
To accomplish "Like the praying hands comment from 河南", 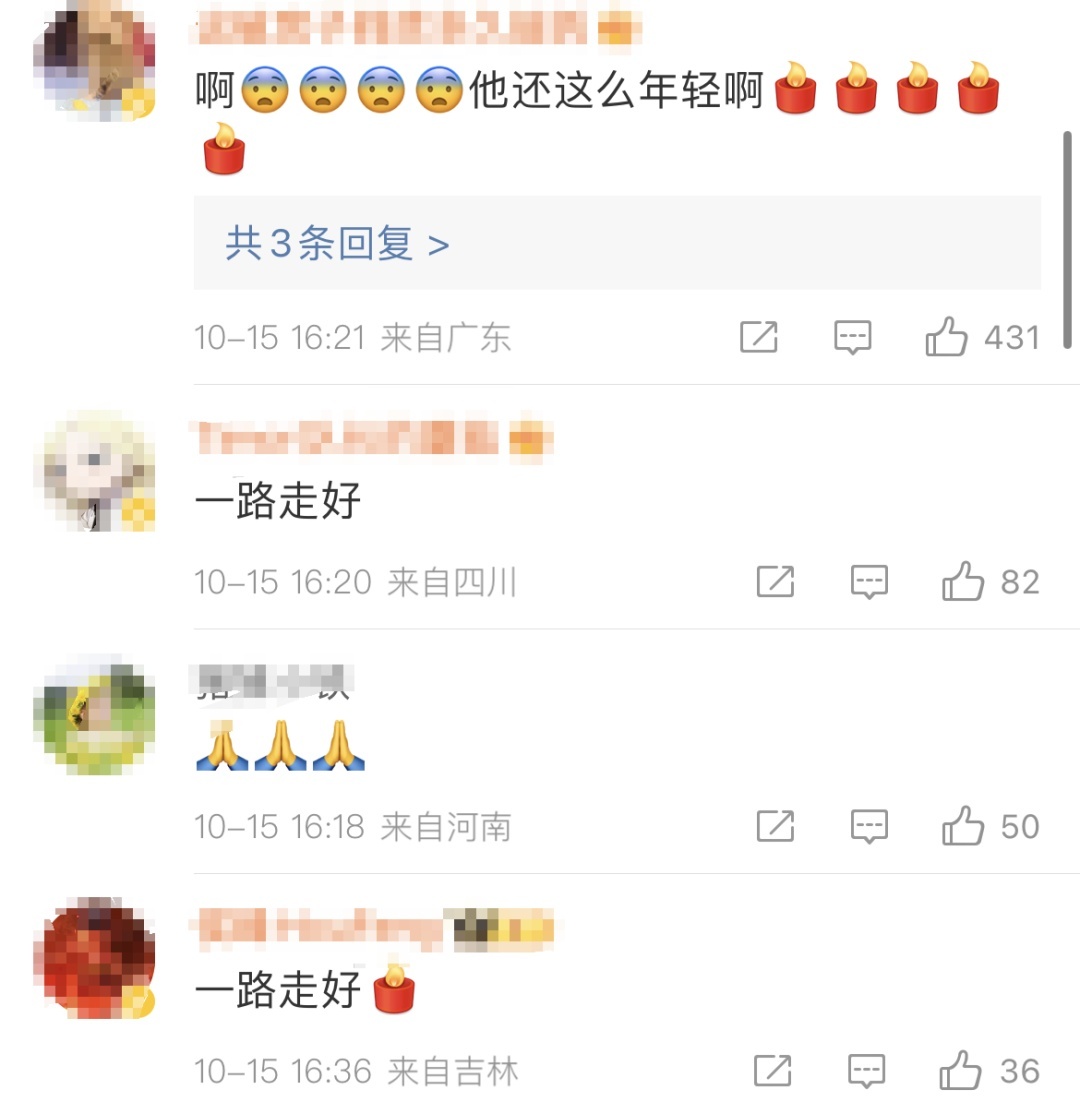I will click(963, 827).
